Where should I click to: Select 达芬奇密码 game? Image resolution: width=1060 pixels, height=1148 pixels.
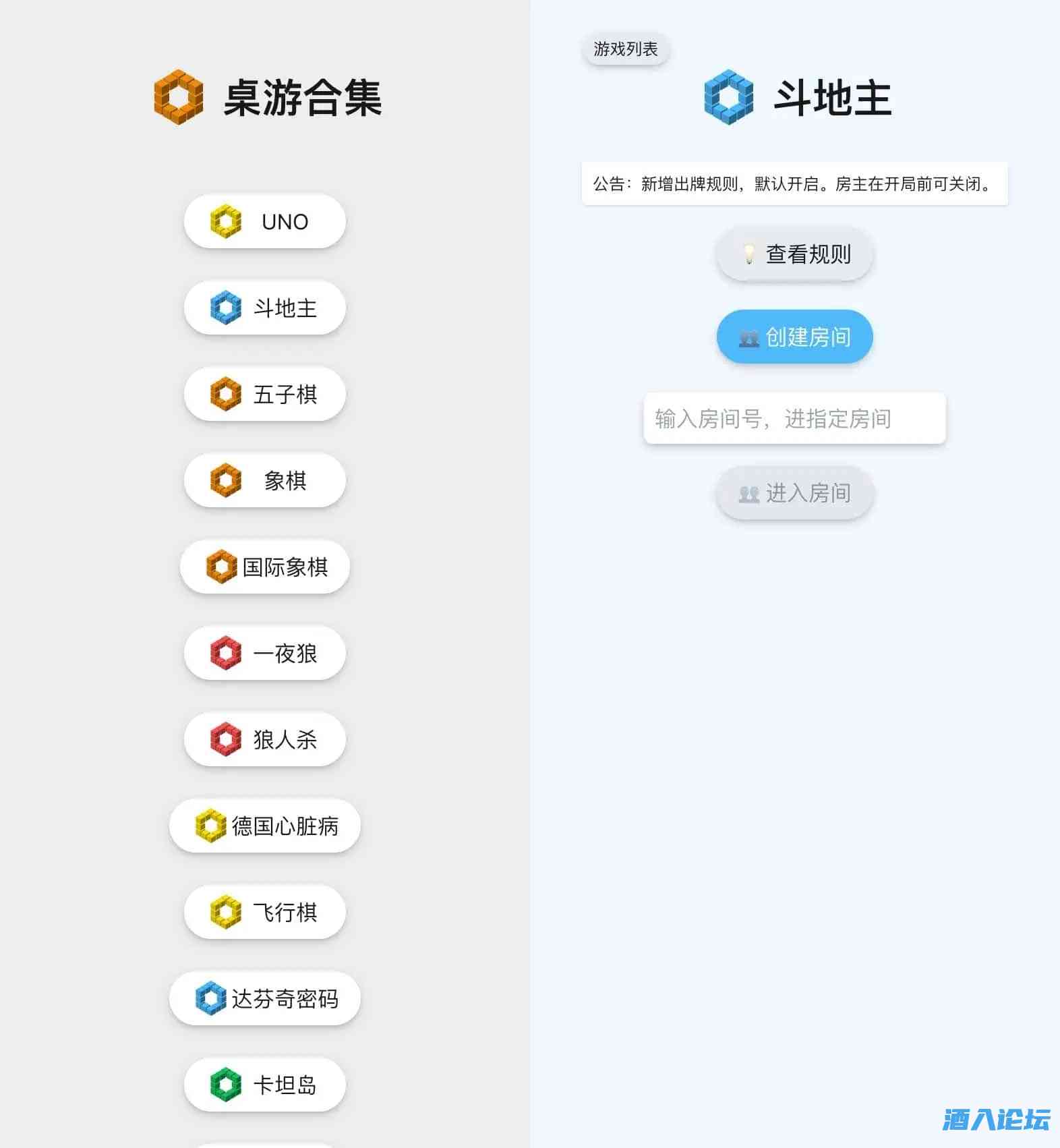[264, 999]
